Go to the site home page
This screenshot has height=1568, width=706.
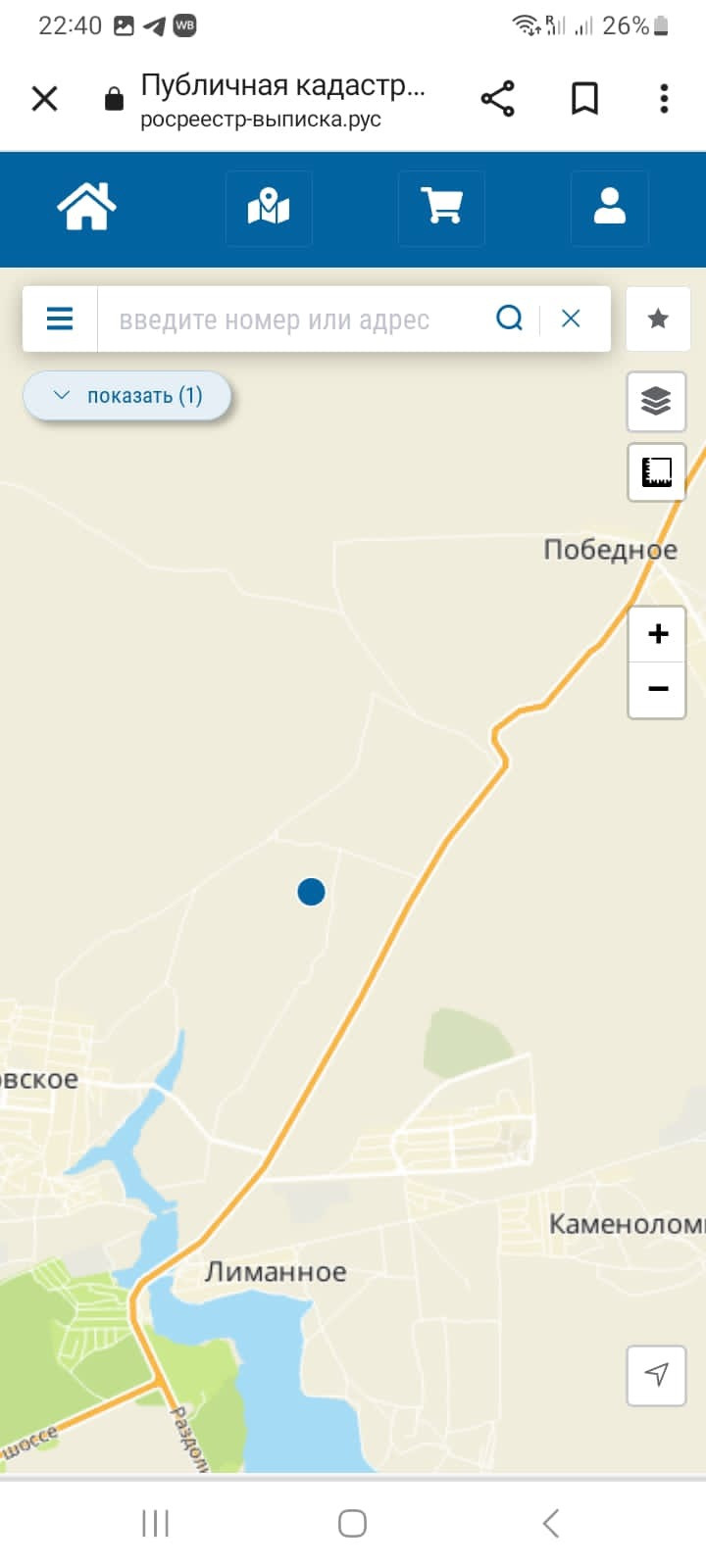pyautogui.click(x=86, y=207)
